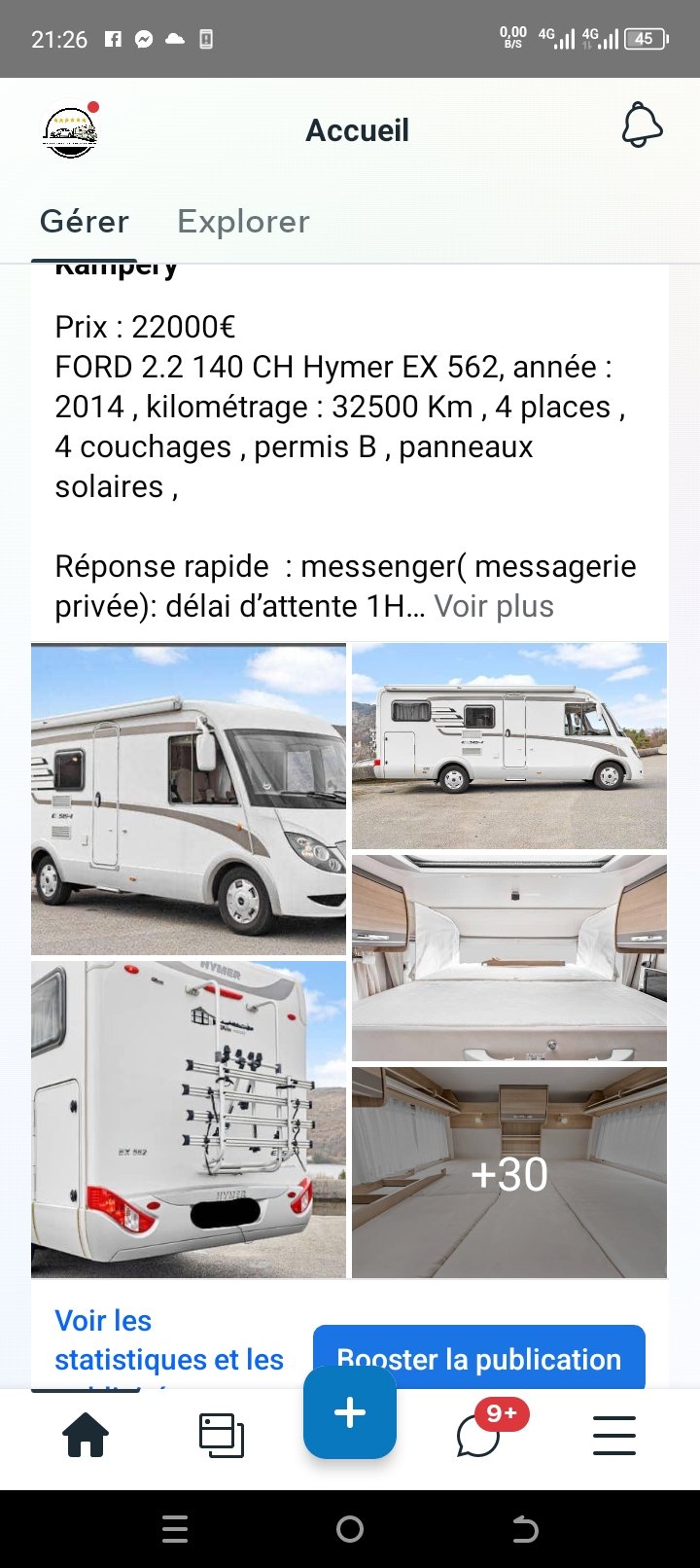Open the notifications bell
This screenshot has height=1568, width=700.
(x=642, y=126)
